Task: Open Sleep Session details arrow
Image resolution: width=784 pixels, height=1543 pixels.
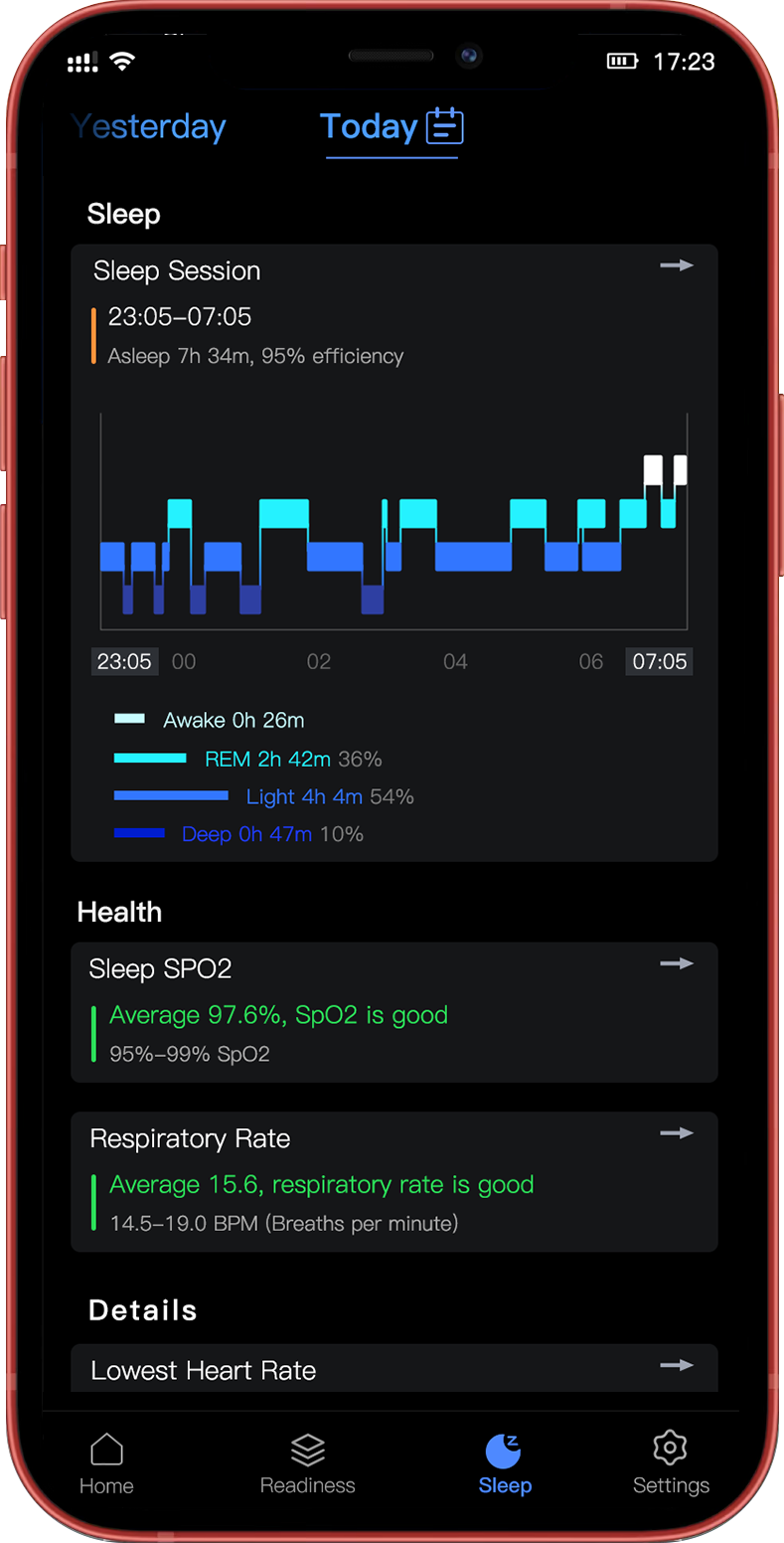Action: click(x=677, y=265)
